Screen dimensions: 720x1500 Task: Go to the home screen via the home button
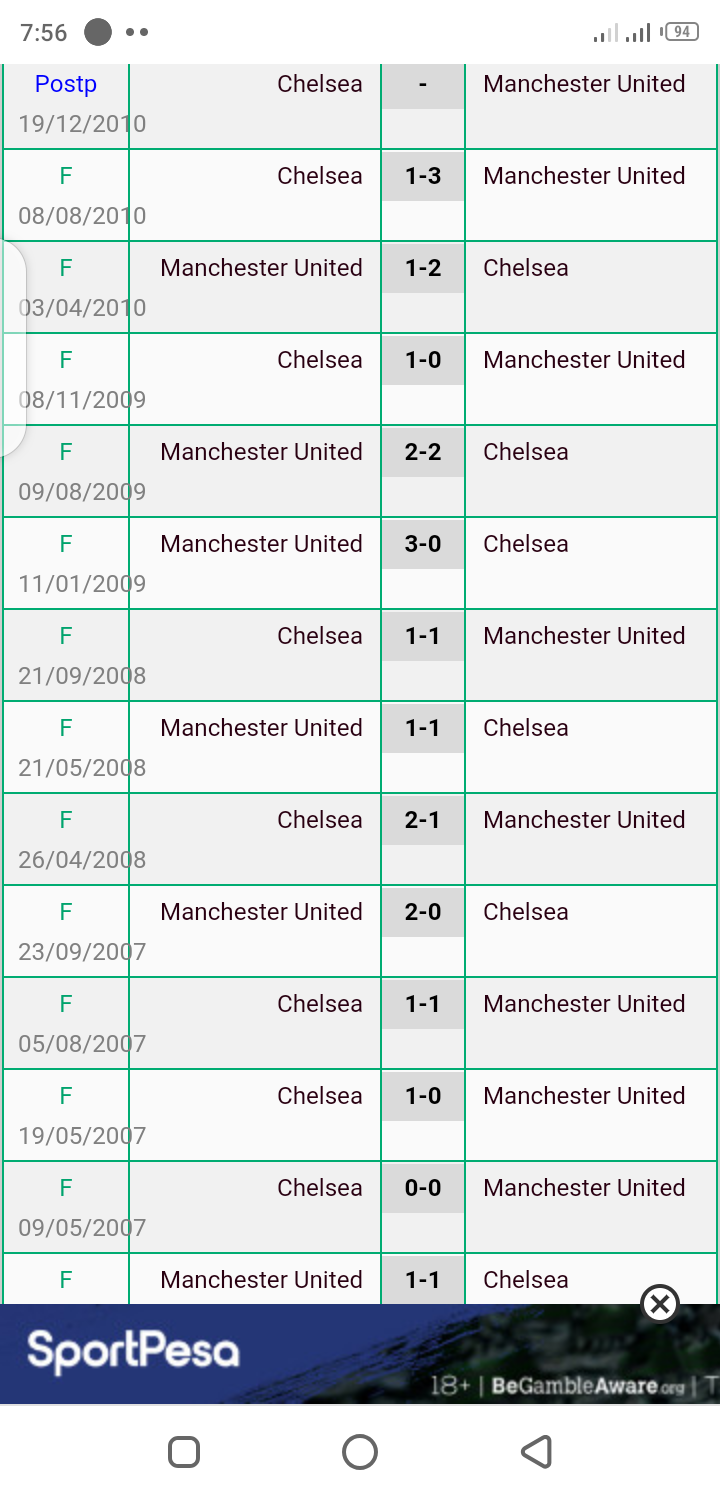coord(360,1451)
